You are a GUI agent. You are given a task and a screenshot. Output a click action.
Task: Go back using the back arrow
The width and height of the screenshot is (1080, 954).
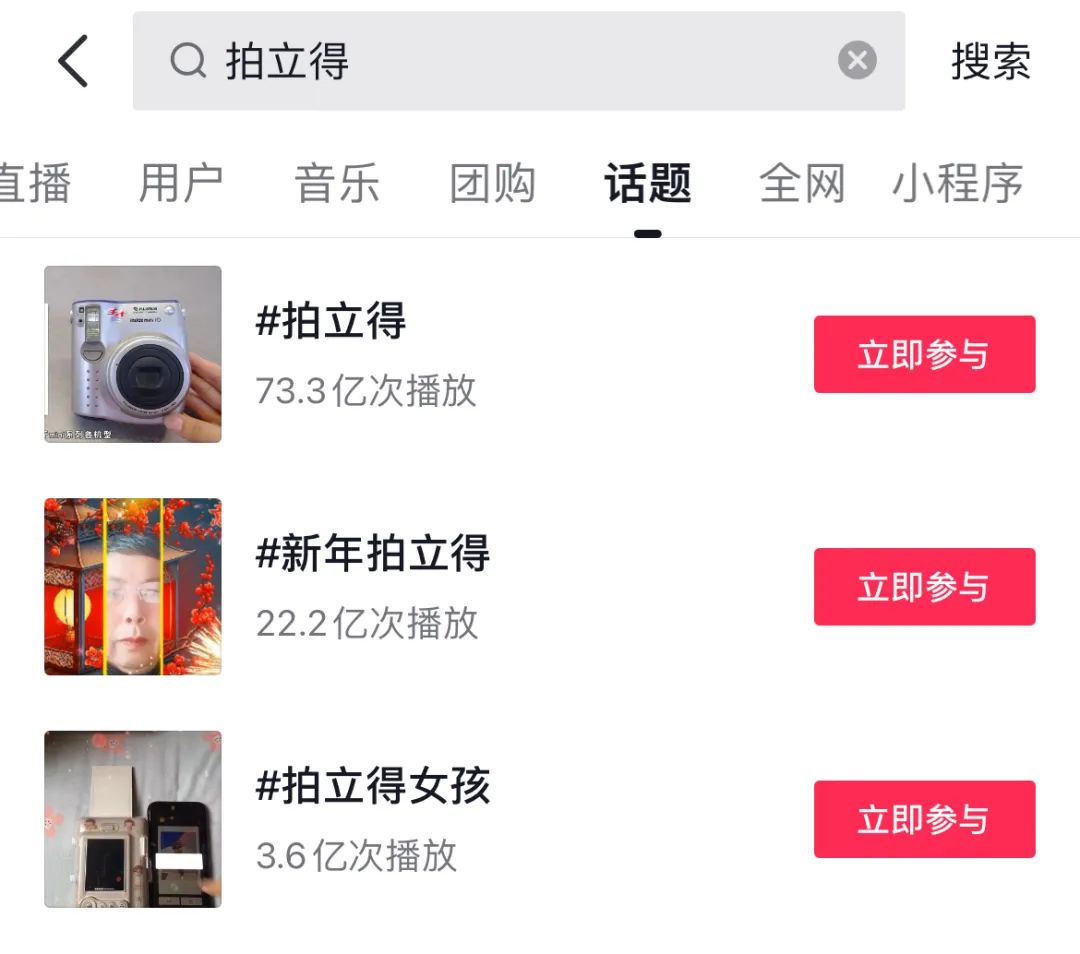pyautogui.click(x=73, y=61)
